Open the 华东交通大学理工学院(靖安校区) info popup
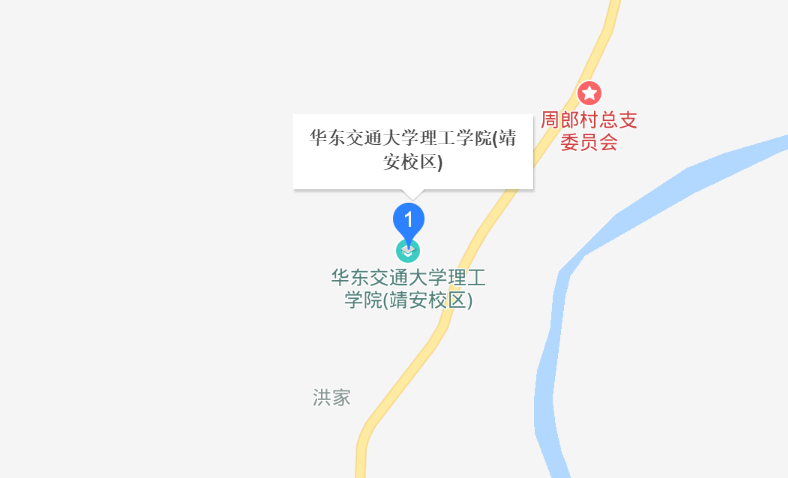This screenshot has height=478, width=788. tap(413, 150)
